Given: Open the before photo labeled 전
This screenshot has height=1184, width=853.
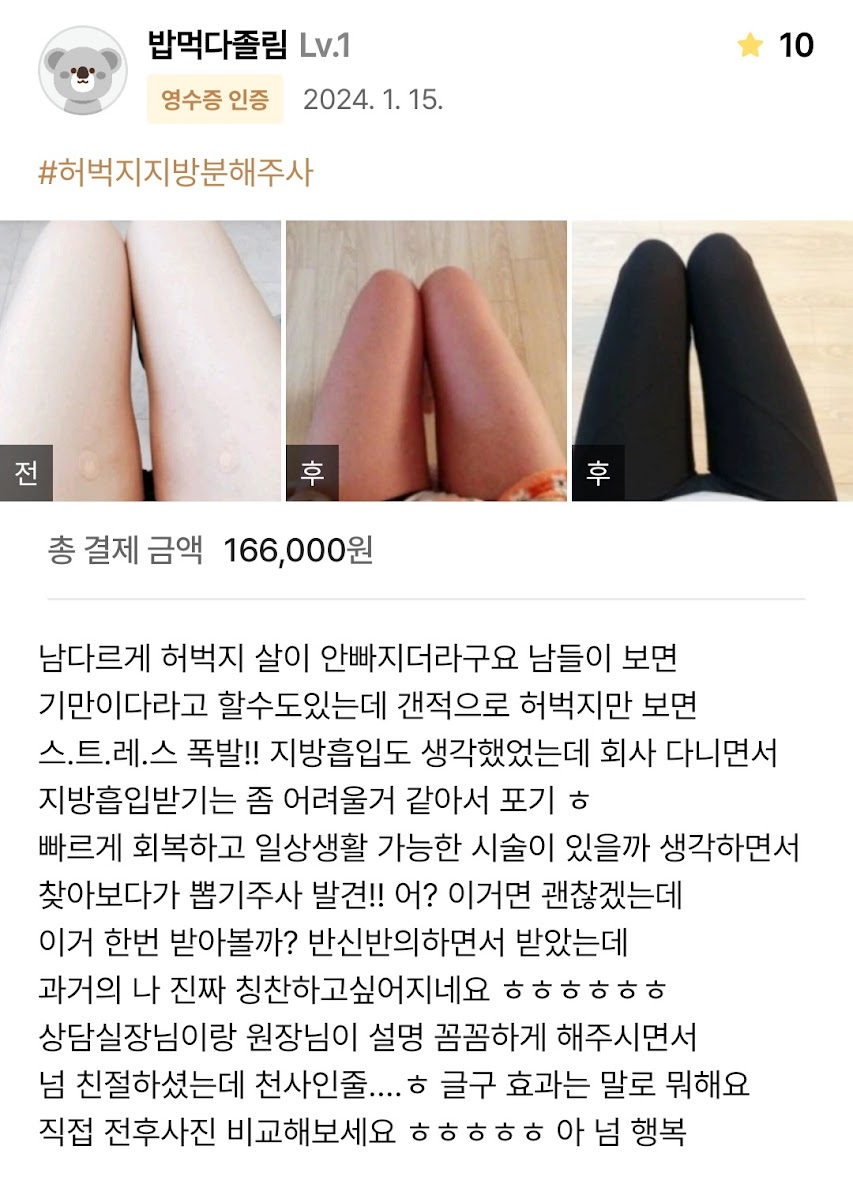Looking at the screenshot, I should tap(140, 360).
